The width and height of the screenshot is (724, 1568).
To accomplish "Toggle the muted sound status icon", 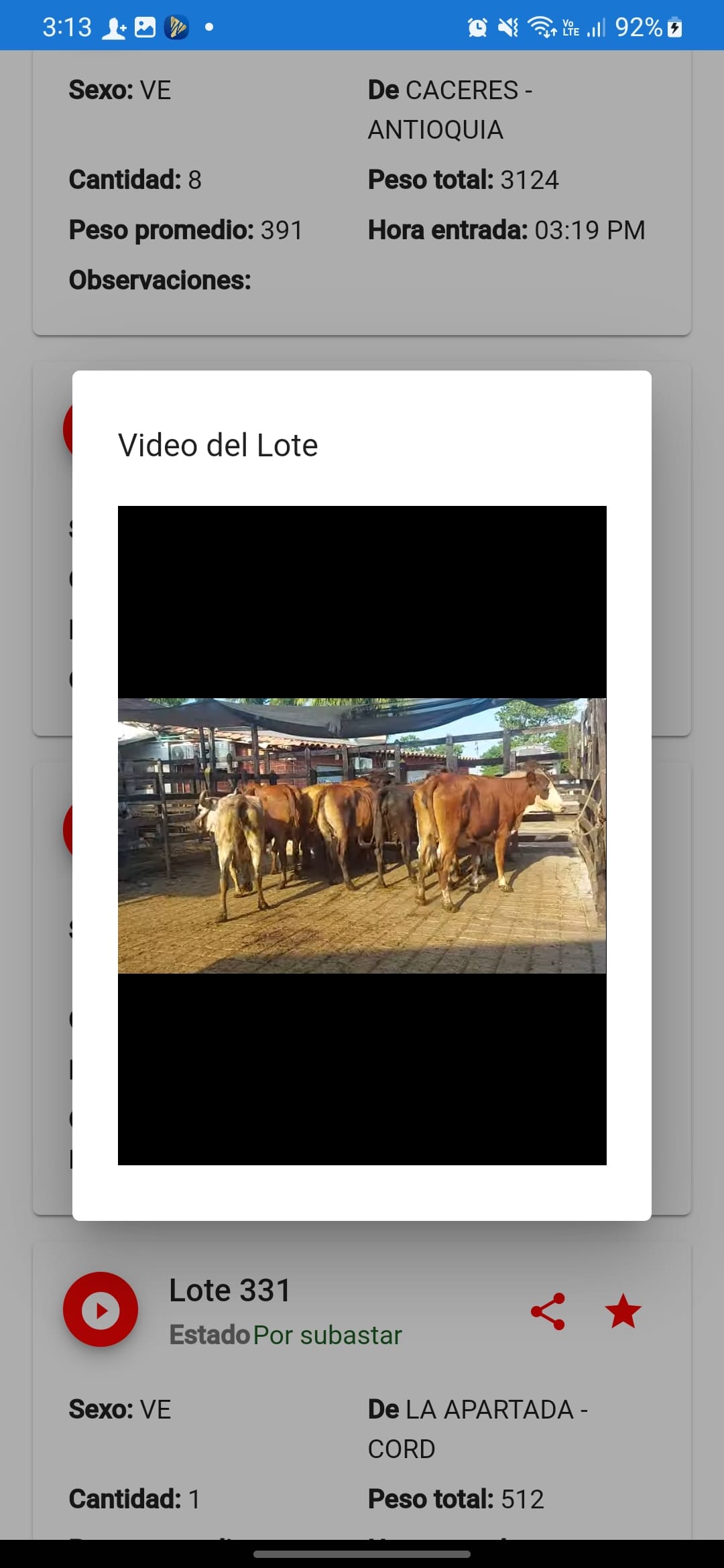I will pos(507,25).
